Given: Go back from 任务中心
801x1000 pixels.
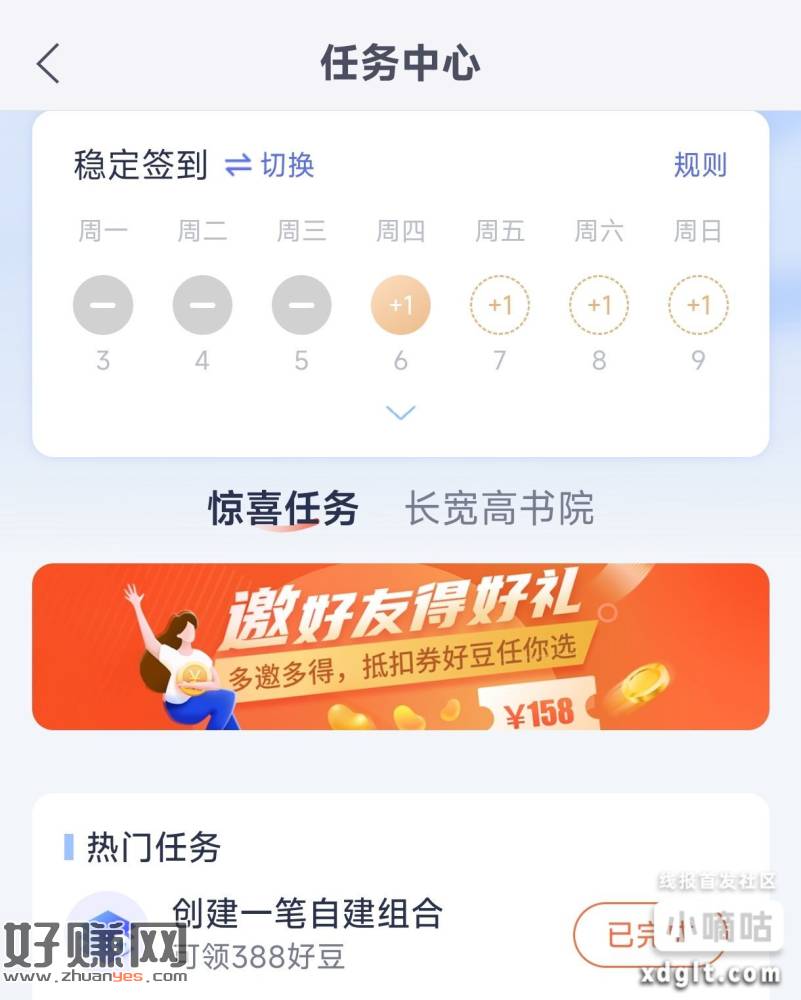Looking at the screenshot, I should (48, 64).
